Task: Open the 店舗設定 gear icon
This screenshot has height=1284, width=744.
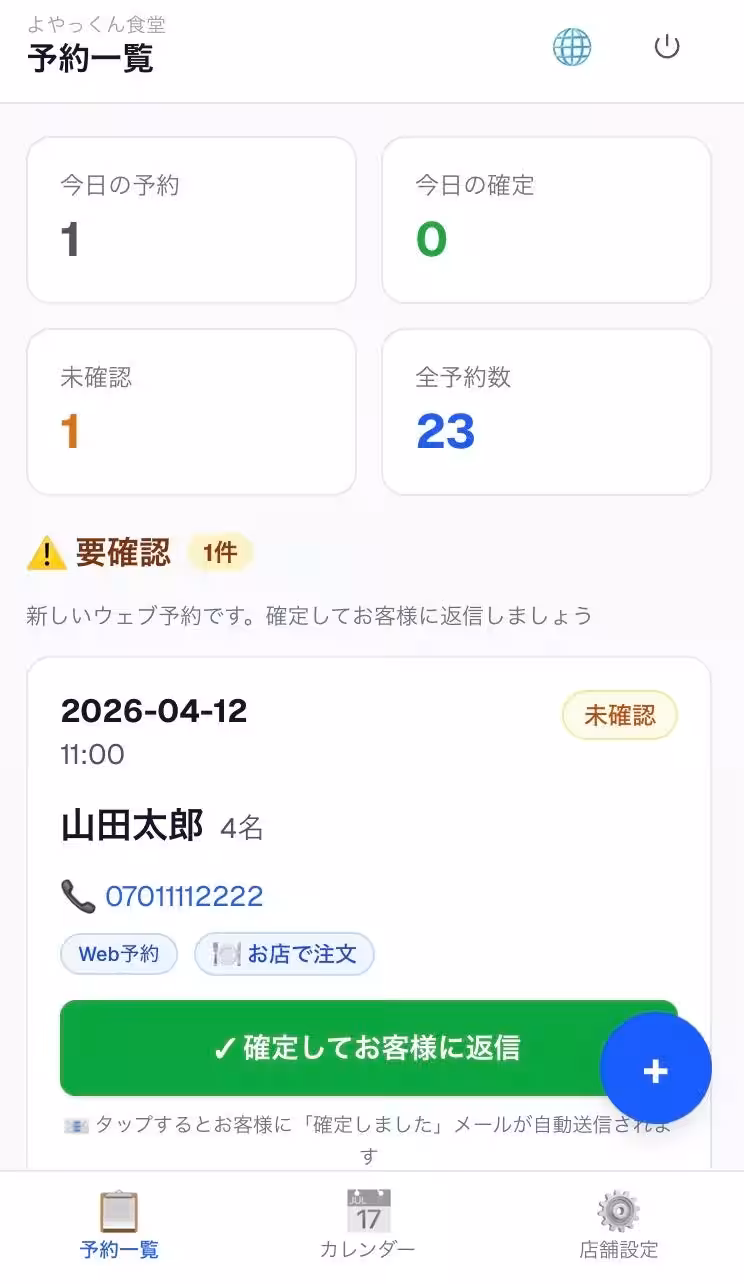Action: (x=617, y=1211)
